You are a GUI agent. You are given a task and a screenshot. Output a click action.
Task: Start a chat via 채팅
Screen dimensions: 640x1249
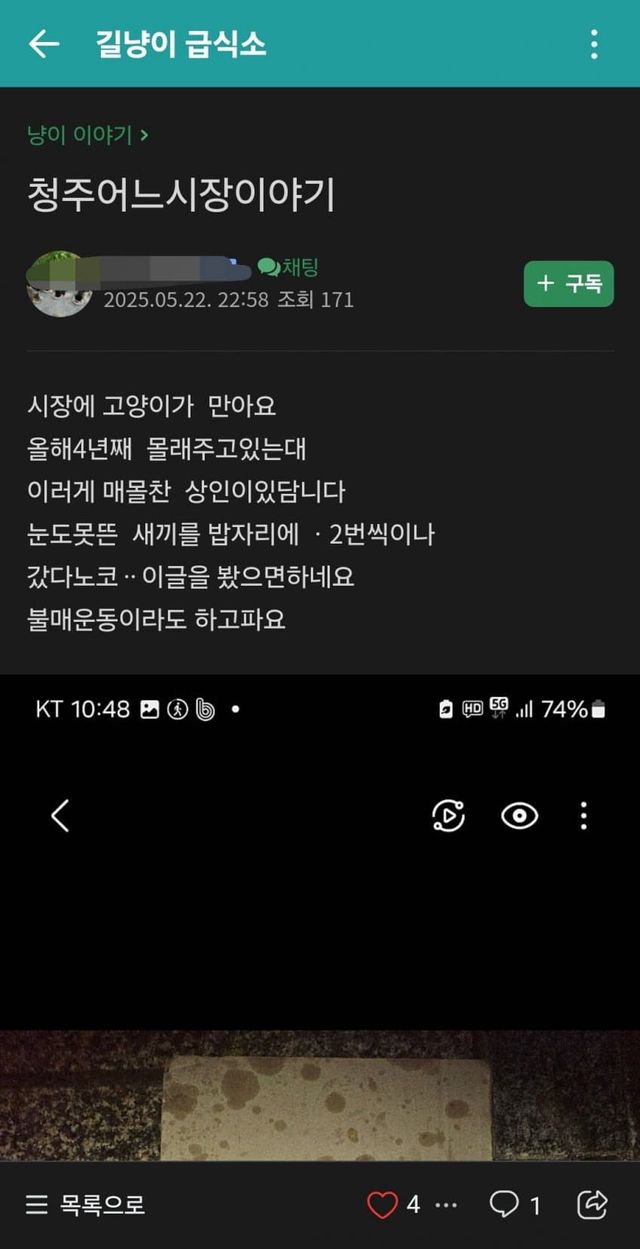[288, 267]
